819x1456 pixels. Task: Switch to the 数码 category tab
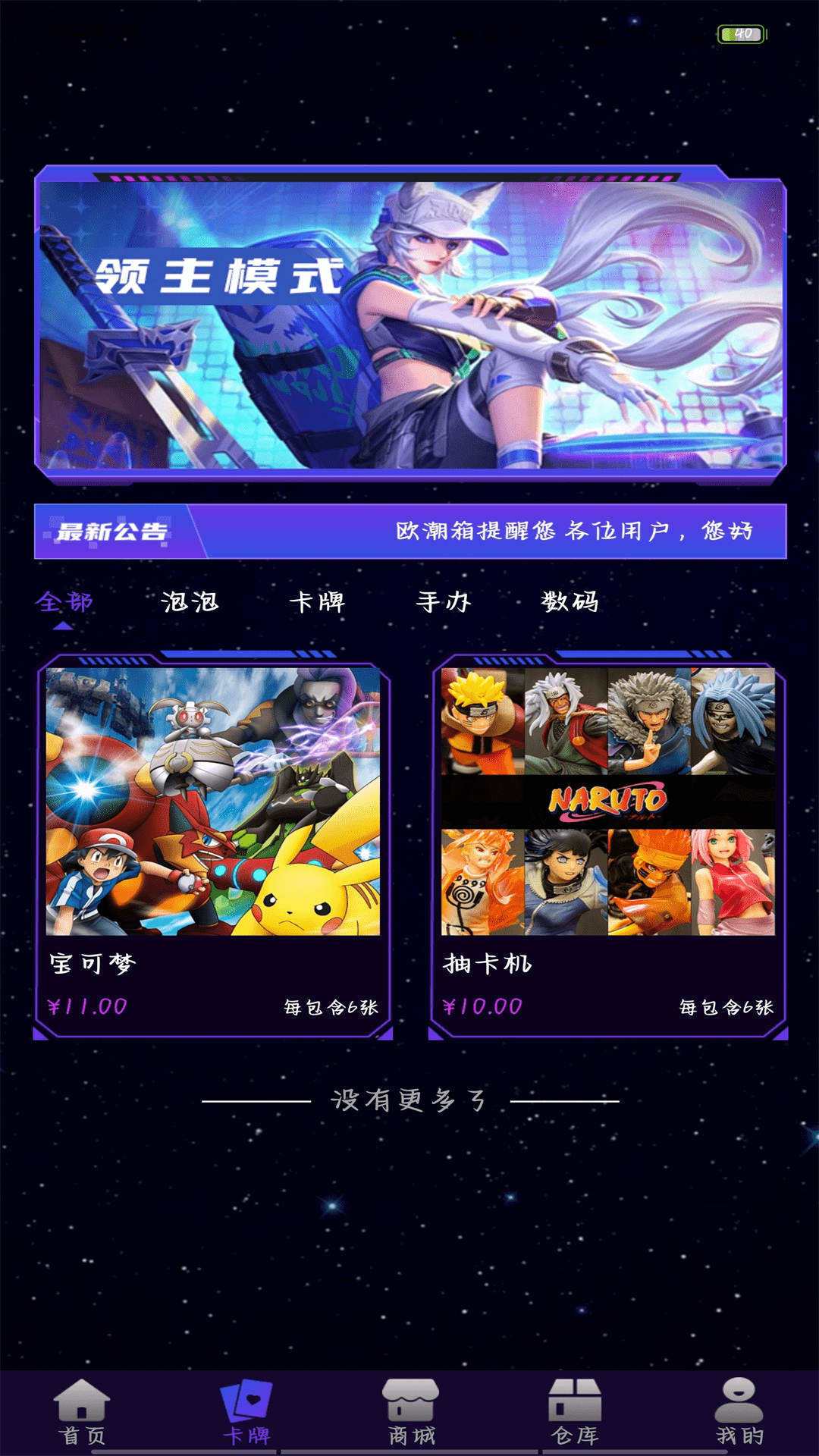tap(570, 602)
